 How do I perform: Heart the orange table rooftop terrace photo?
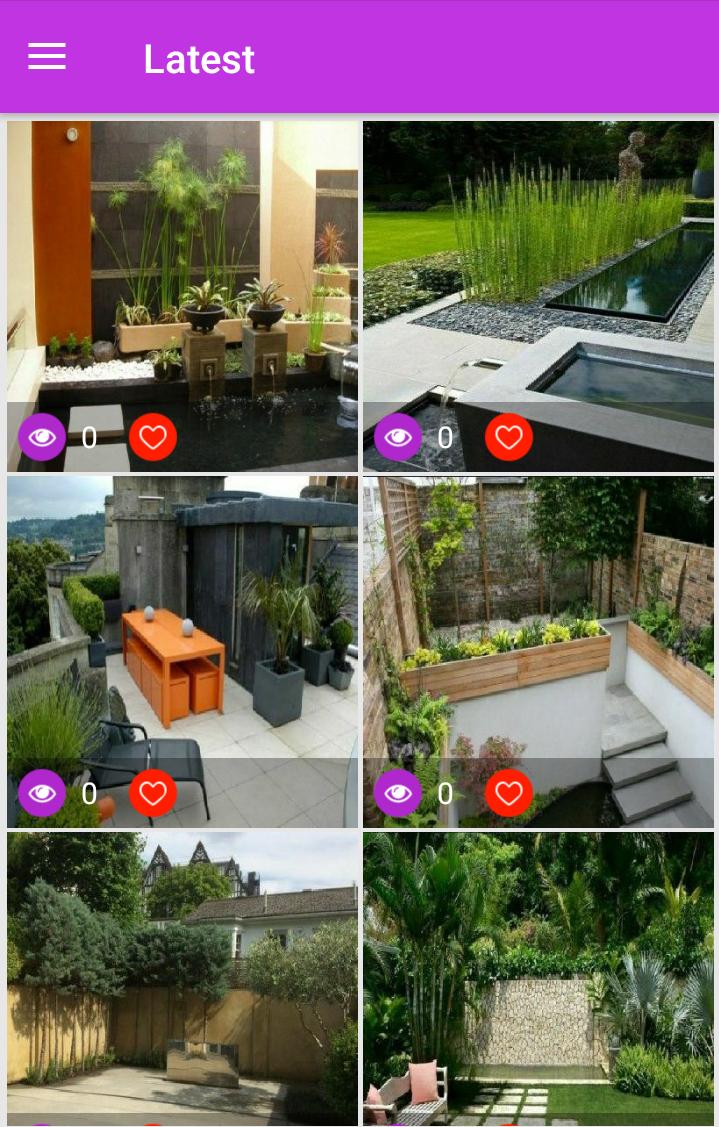(x=153, y=793)
